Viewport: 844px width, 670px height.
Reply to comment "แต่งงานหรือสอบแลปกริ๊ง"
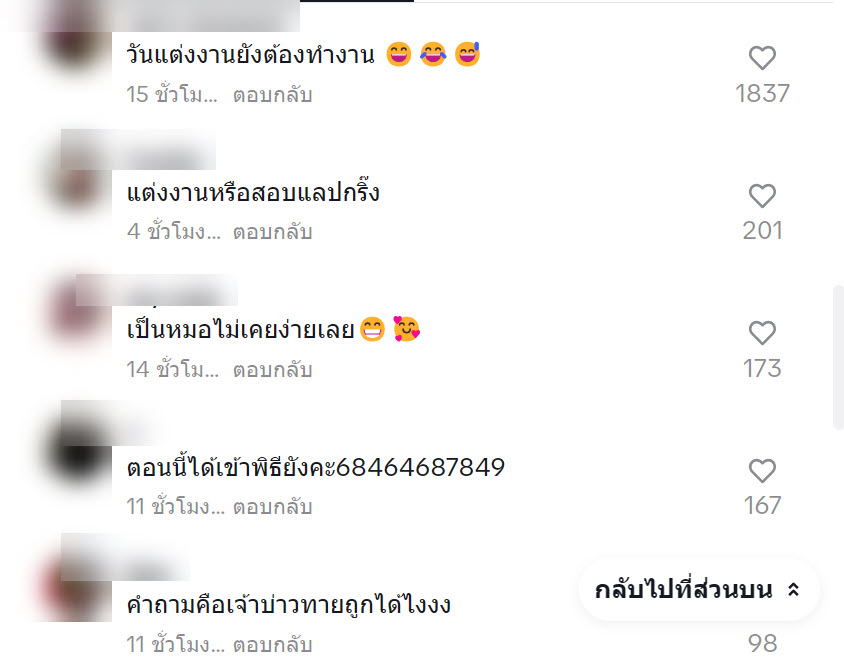click(x=273, y=232)
